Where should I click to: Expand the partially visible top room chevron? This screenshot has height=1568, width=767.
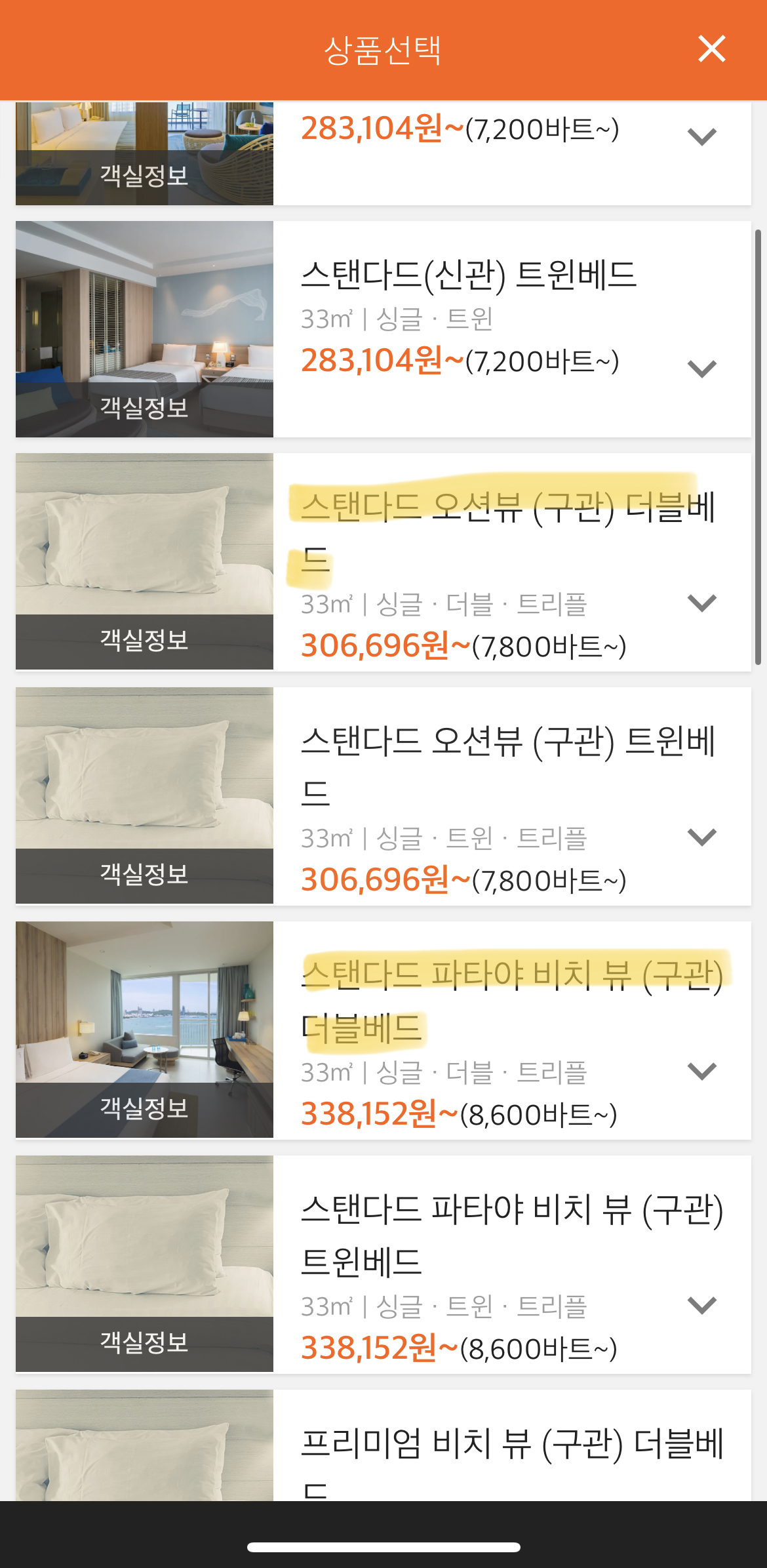point(701,136)
